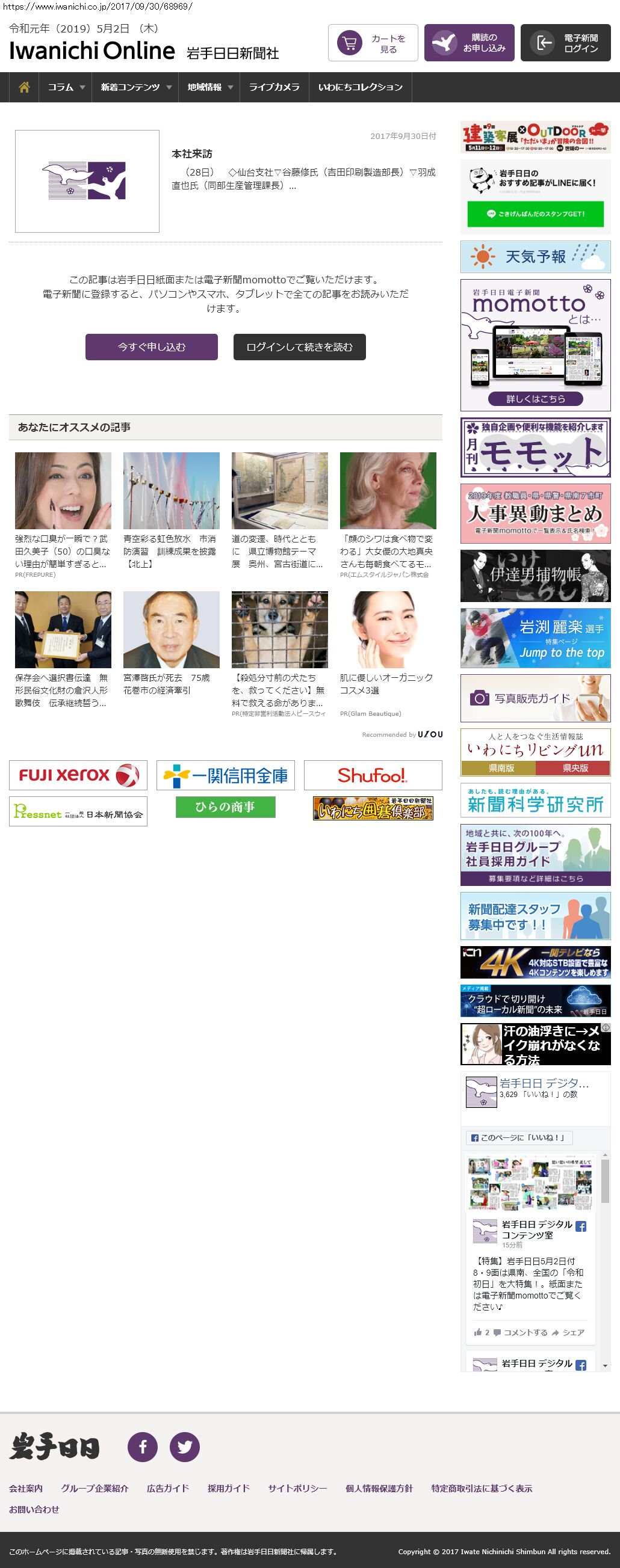Expand the 新着コンテンツ menu

pyautogui.click(x=135, y=87)
